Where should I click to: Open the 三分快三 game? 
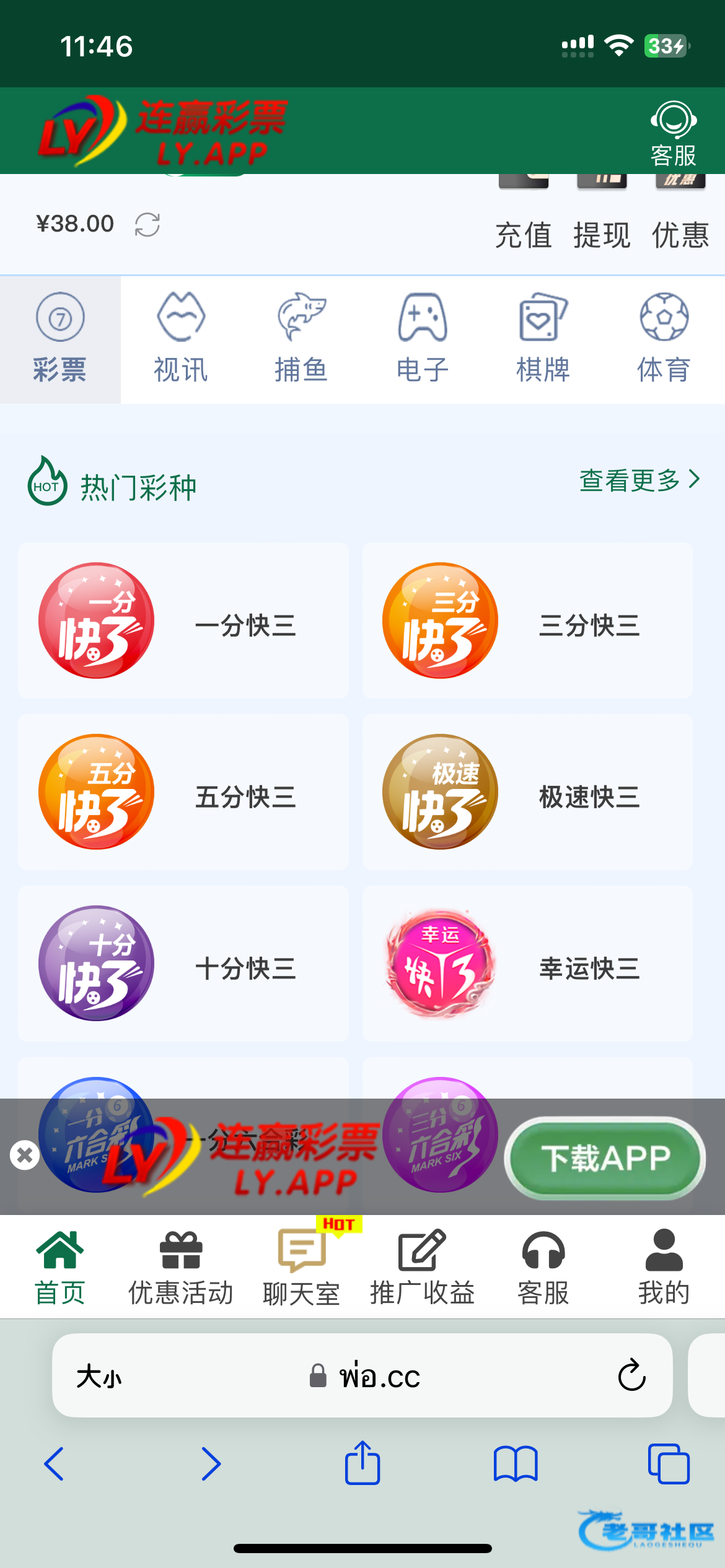coord(527,621)
